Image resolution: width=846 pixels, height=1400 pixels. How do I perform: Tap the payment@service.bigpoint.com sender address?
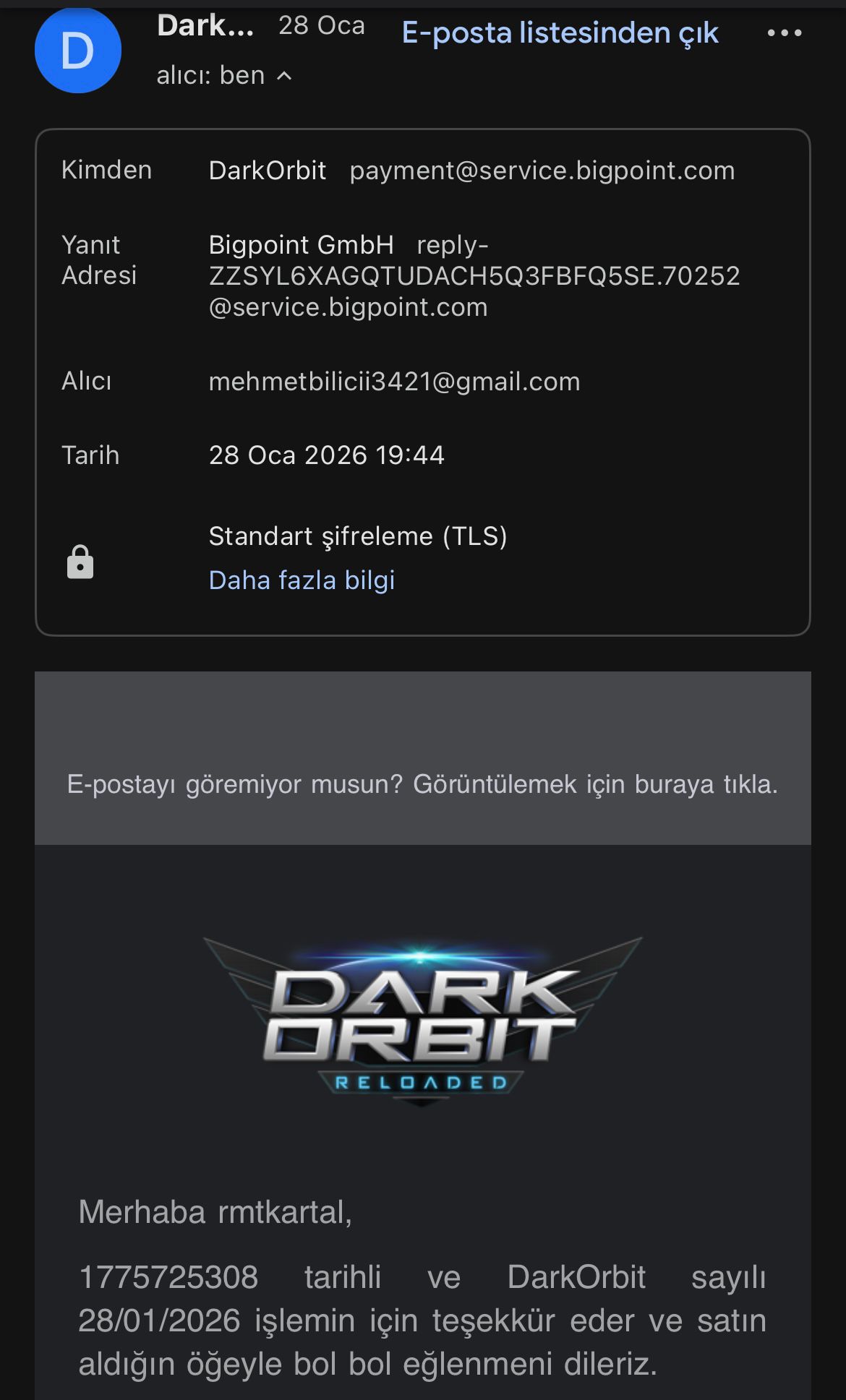[x=542, y=171]
